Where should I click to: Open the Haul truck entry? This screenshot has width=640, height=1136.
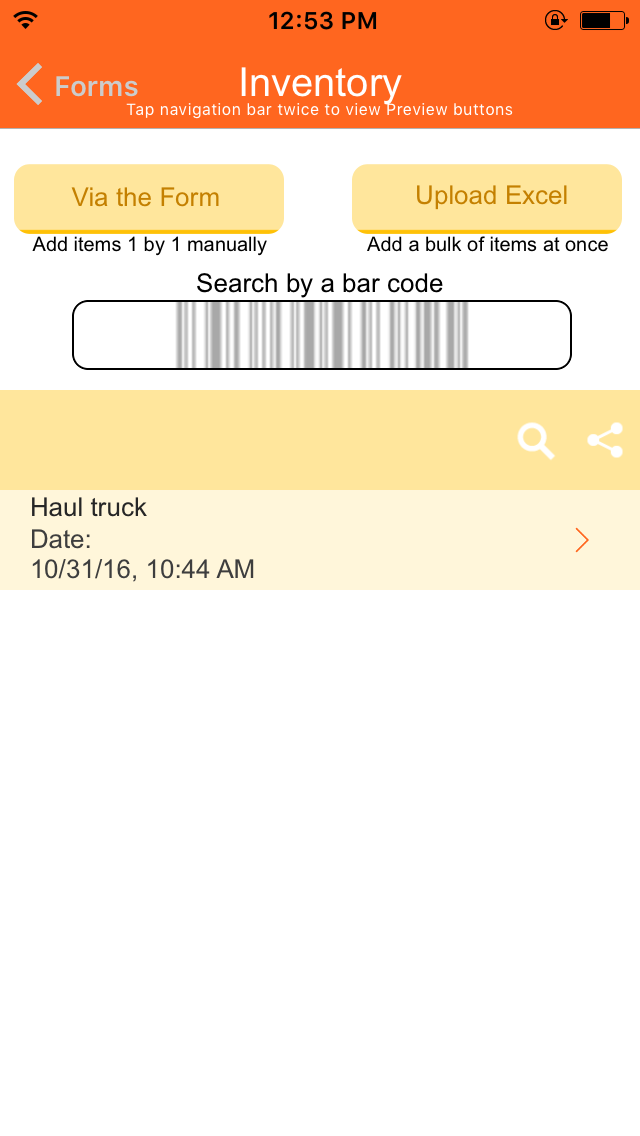pyautogui.click(x=320, y=539)
